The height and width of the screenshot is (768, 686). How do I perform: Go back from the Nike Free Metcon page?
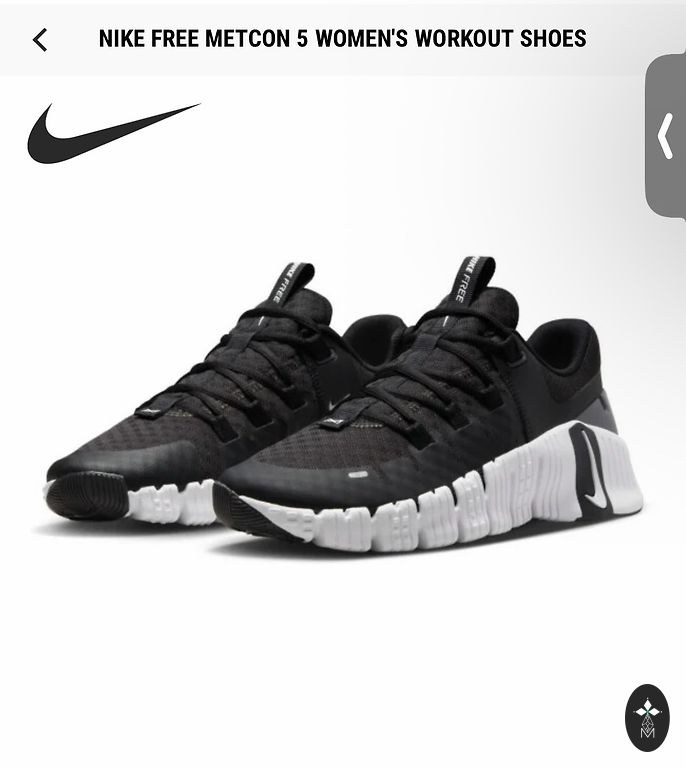coord(40,40)
